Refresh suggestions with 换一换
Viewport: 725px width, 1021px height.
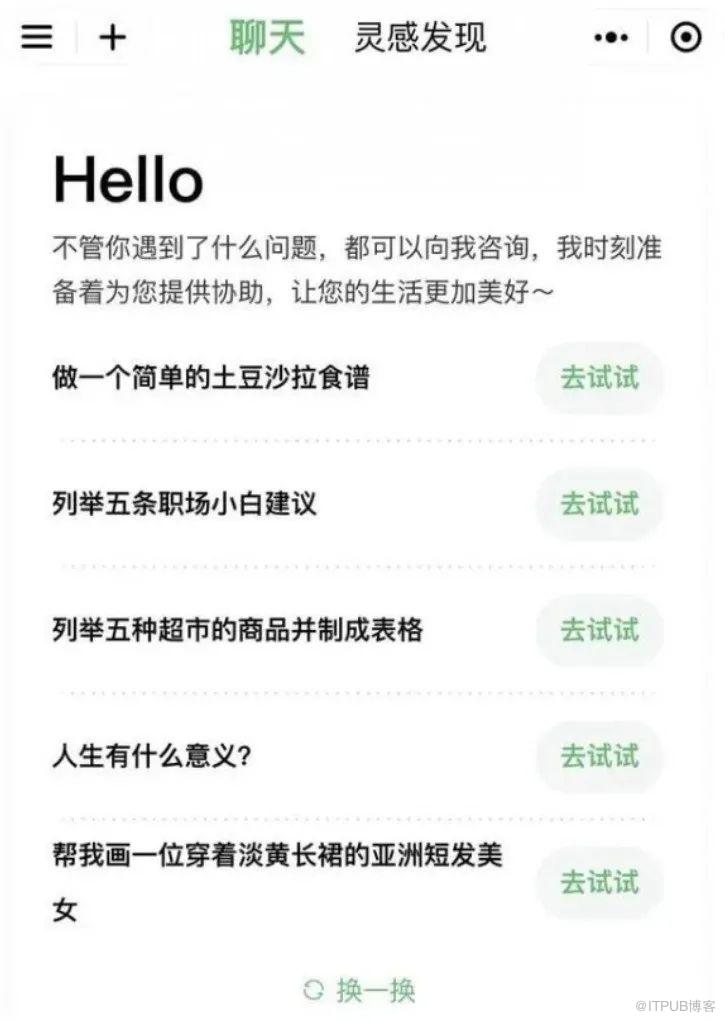pos(360,990)
